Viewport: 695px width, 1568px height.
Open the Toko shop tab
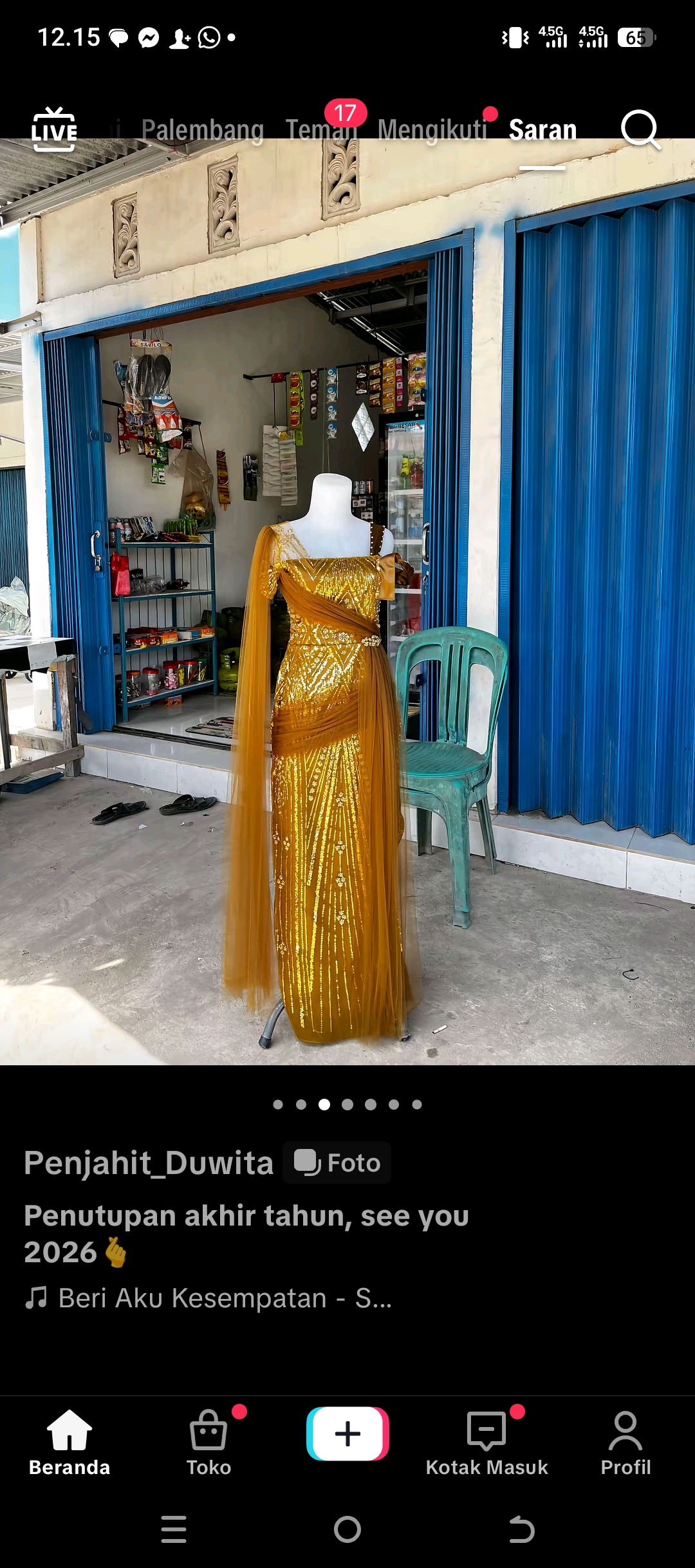pos(208,1442)
